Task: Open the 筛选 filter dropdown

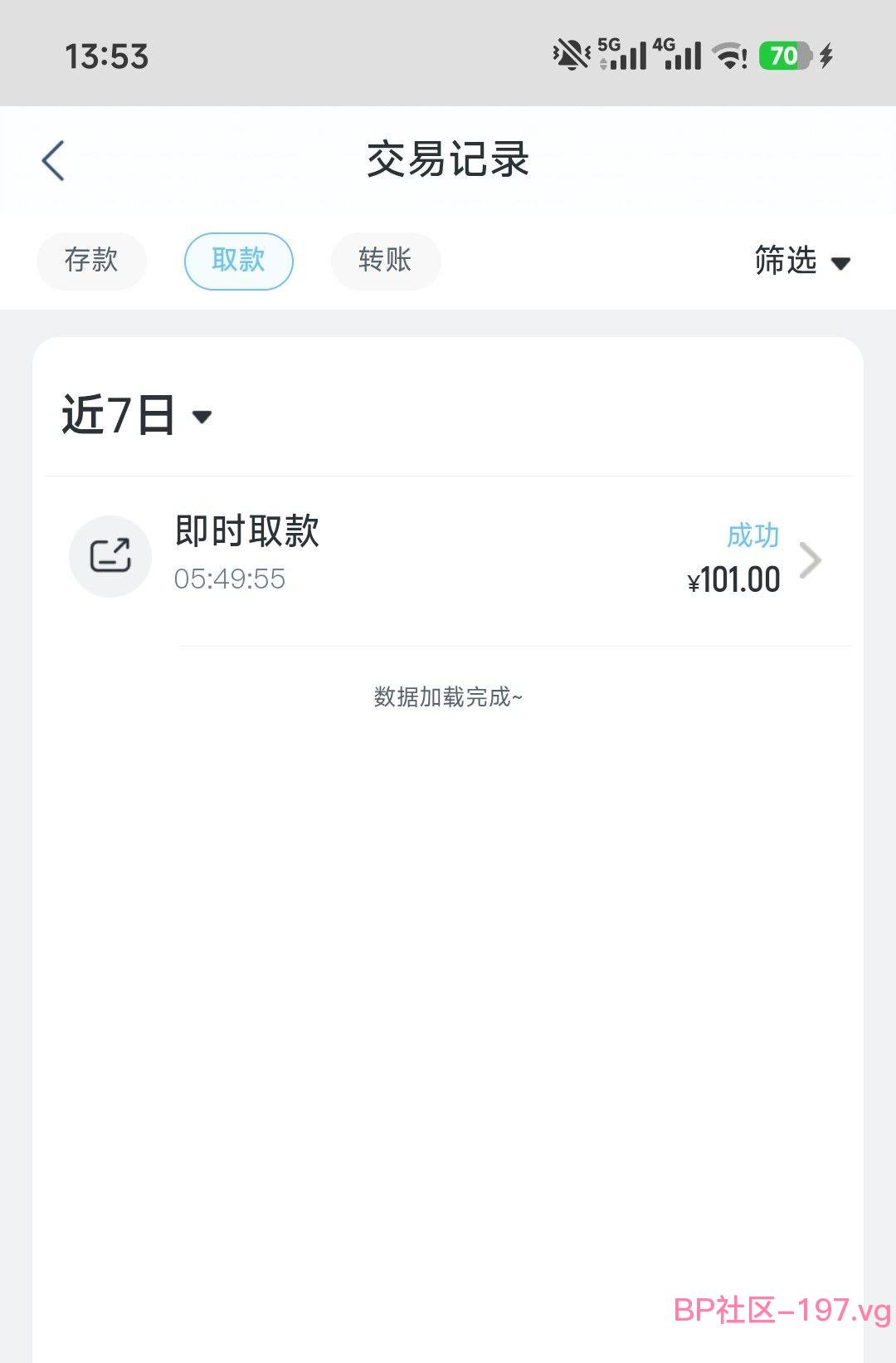Action: [801, 261]
